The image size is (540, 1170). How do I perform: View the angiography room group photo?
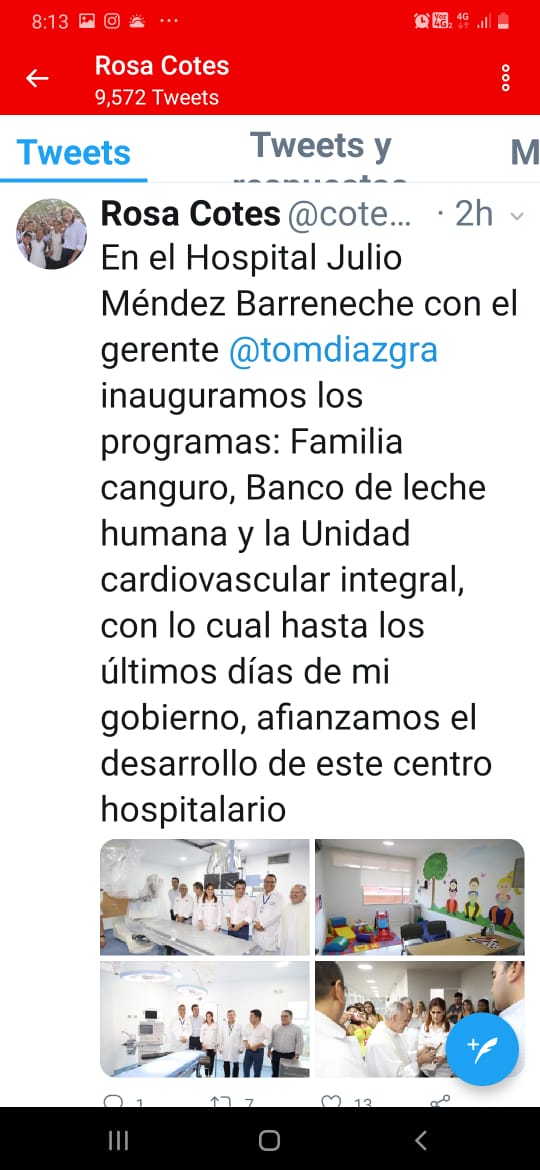(205, 897)
